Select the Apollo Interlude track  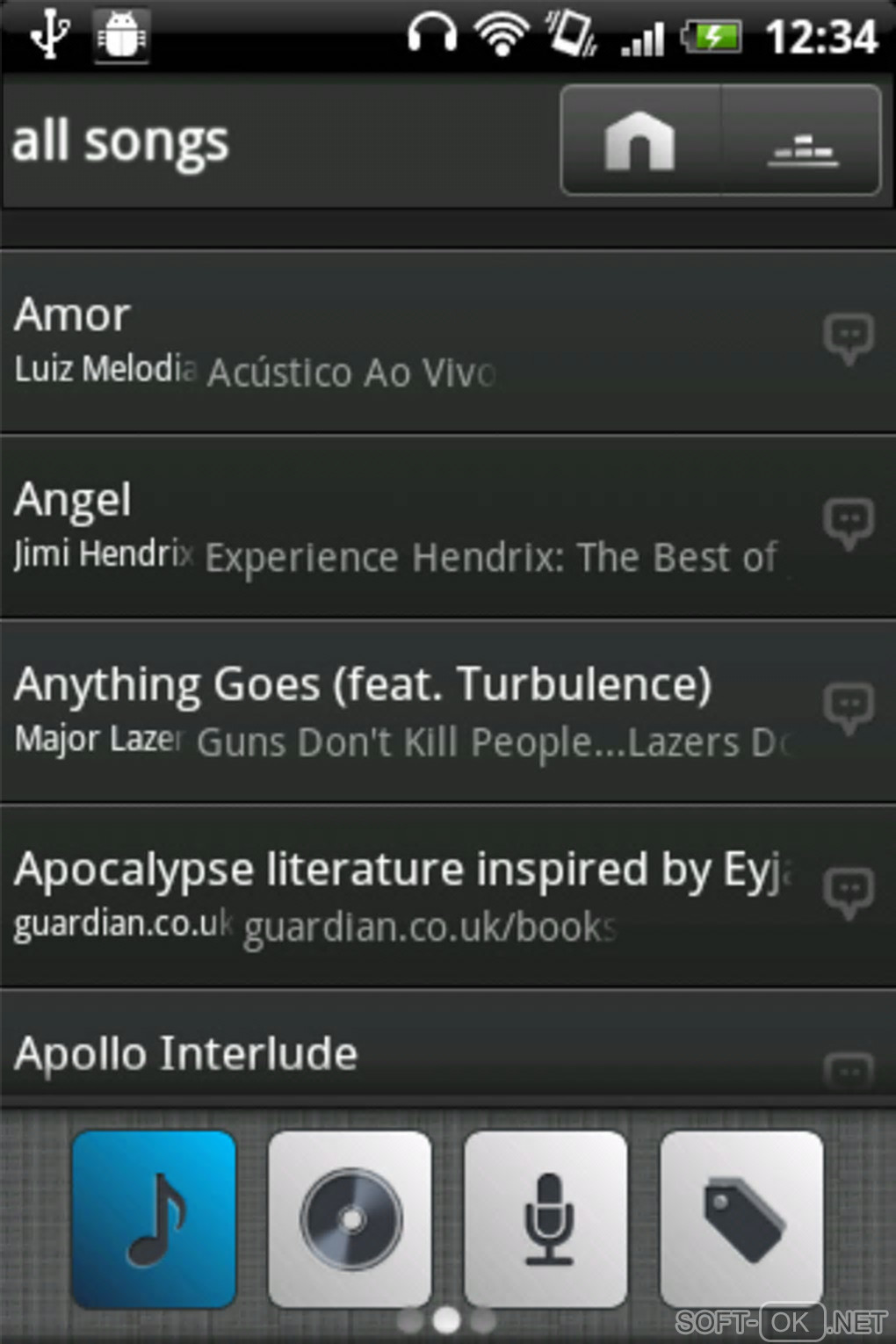coord(395,1052)
